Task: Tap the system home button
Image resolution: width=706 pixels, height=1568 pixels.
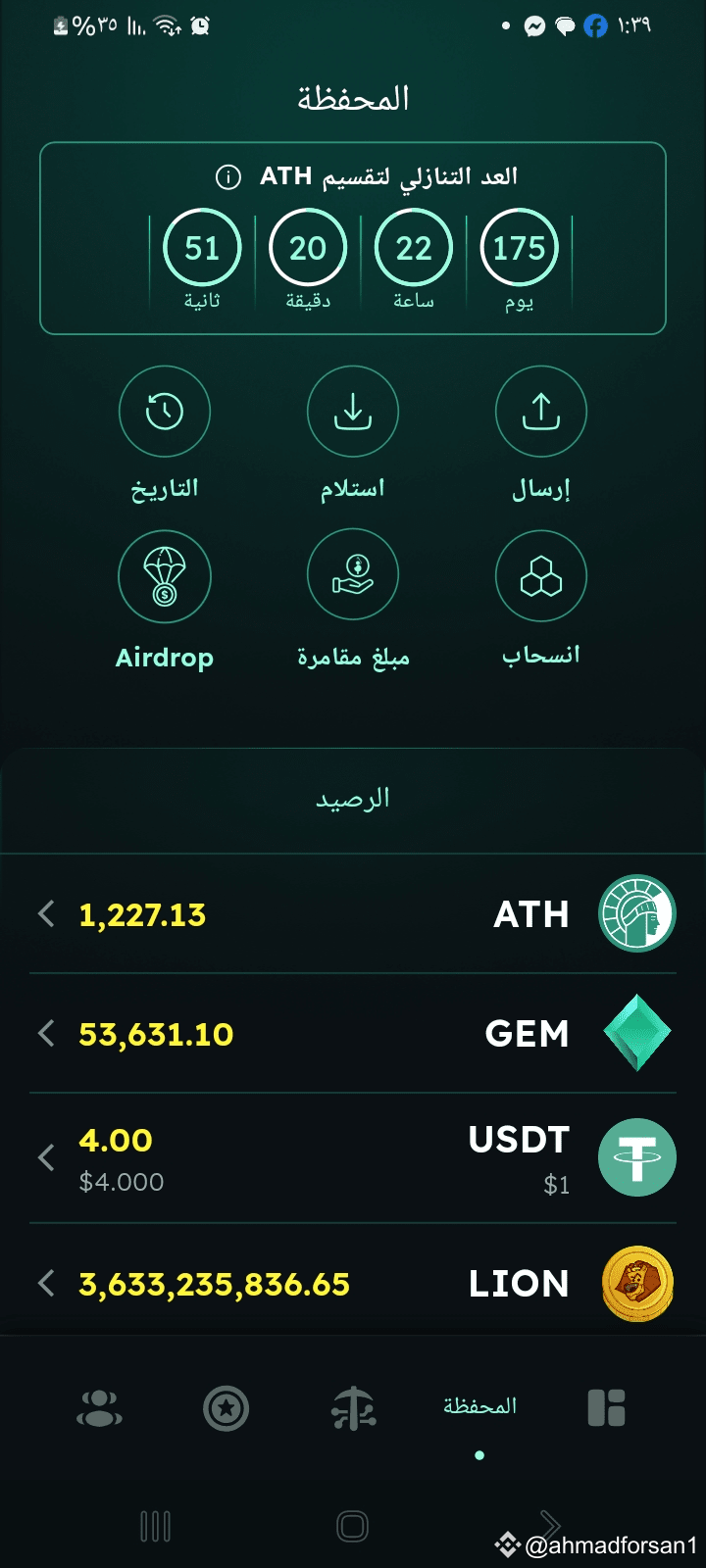Action: tap(353, 1526)
